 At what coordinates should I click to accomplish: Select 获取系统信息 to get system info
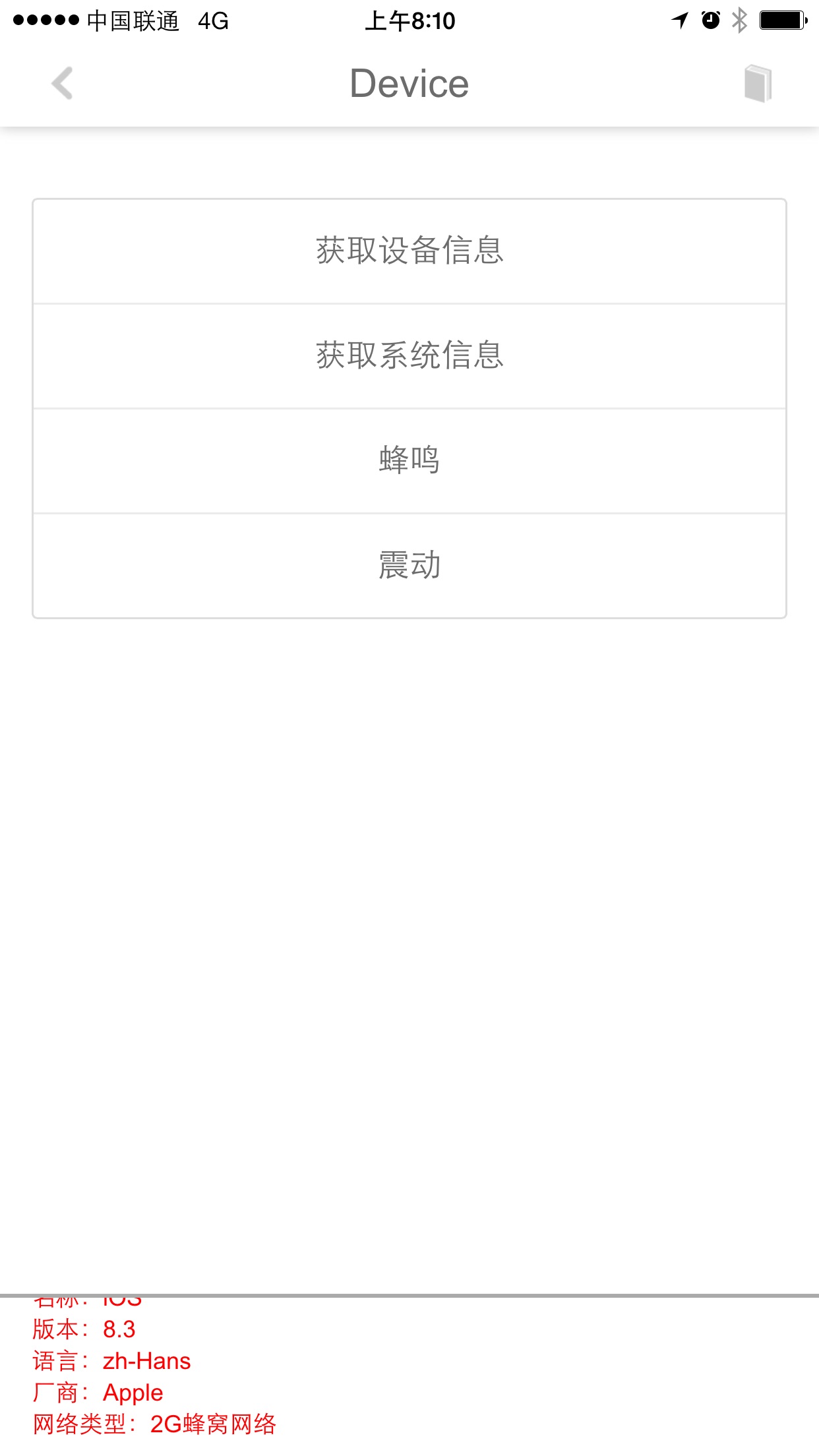coord(409,356)
